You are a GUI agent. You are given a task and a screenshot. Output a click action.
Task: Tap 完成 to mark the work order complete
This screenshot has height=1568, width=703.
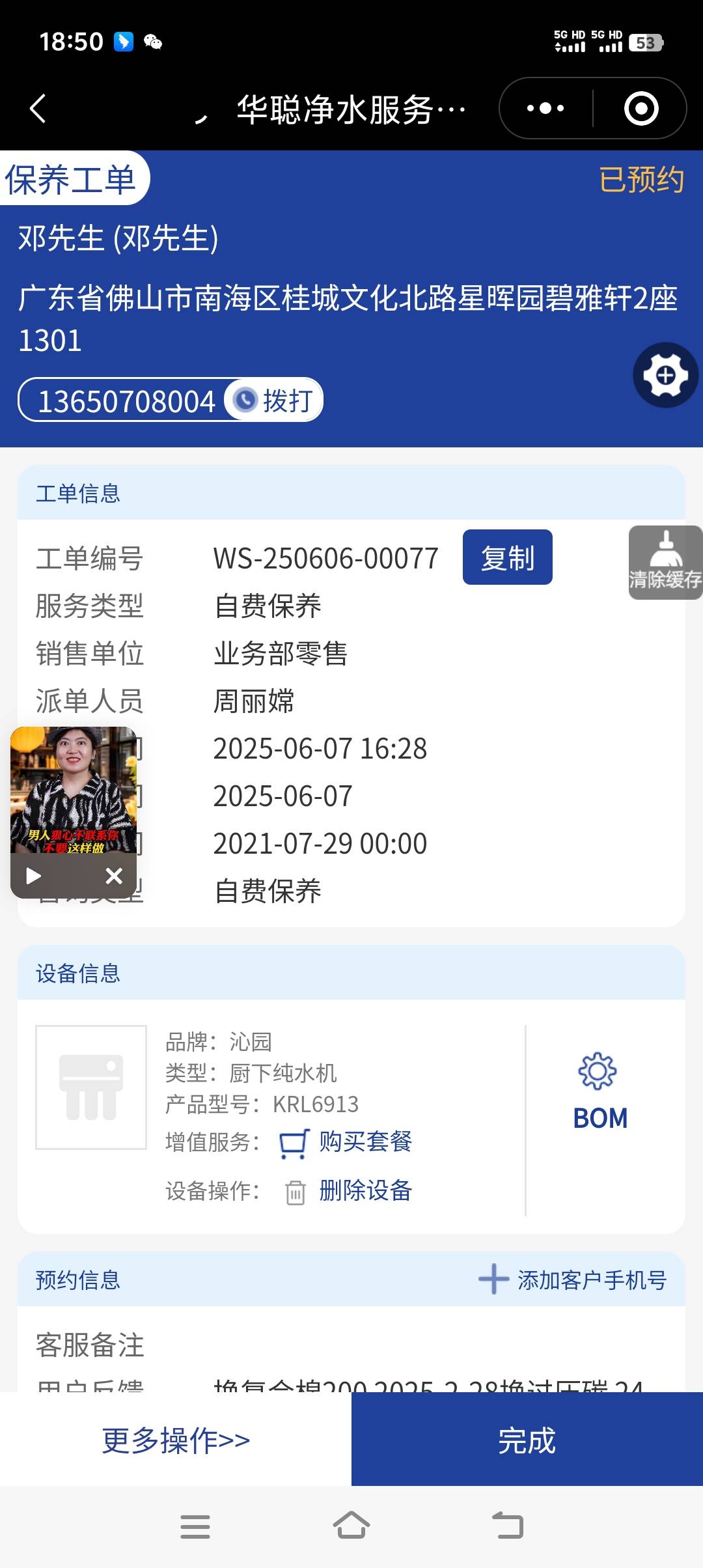527,1440
